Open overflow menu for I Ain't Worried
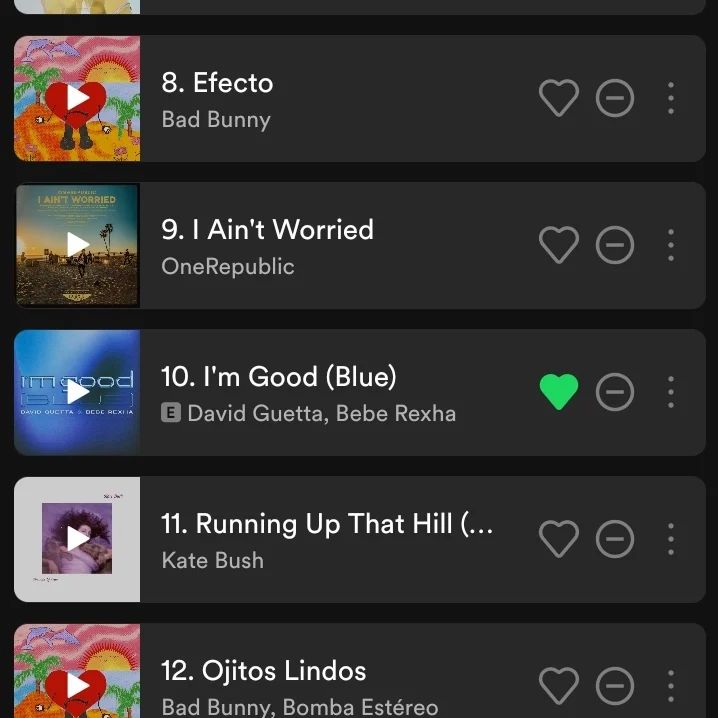Image resolution: width=718 pixels, height=718 pixels. coord(671,245)
